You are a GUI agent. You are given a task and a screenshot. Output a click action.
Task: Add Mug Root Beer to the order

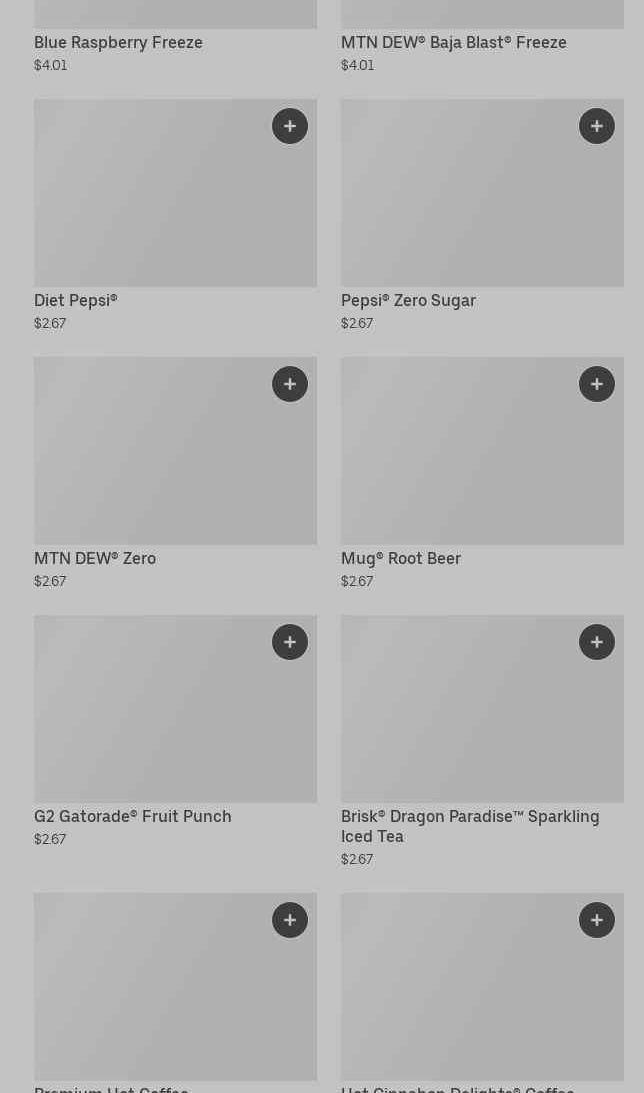[x=597, y=384]
